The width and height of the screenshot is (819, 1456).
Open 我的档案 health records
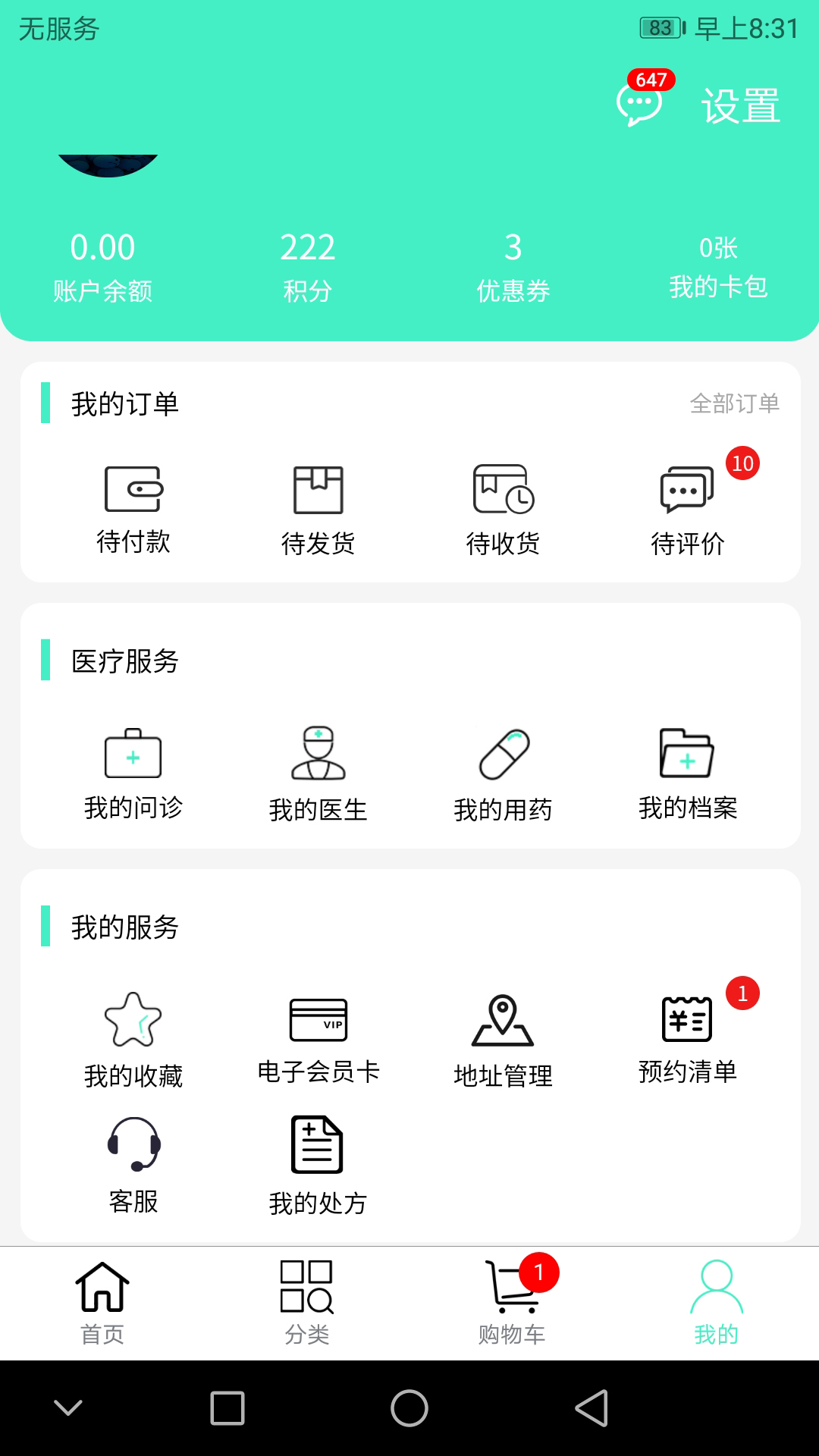pyautogui.click(x=688, y=774)
